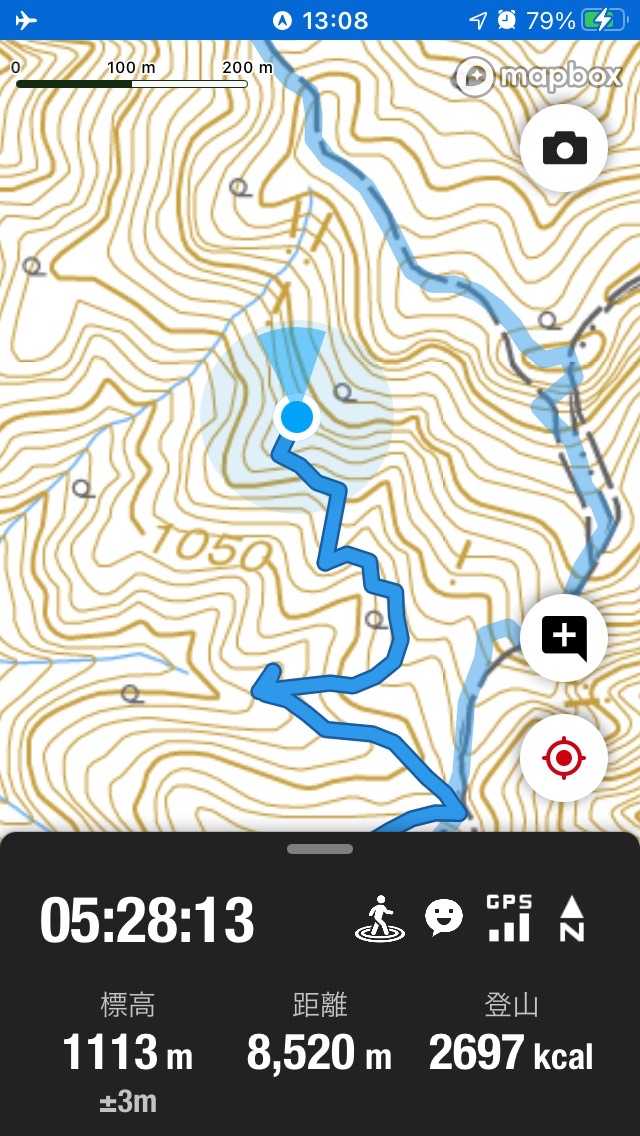Tap the north compass orientation icon
This screenshot has height=1136, width=640.
(572, 919)
